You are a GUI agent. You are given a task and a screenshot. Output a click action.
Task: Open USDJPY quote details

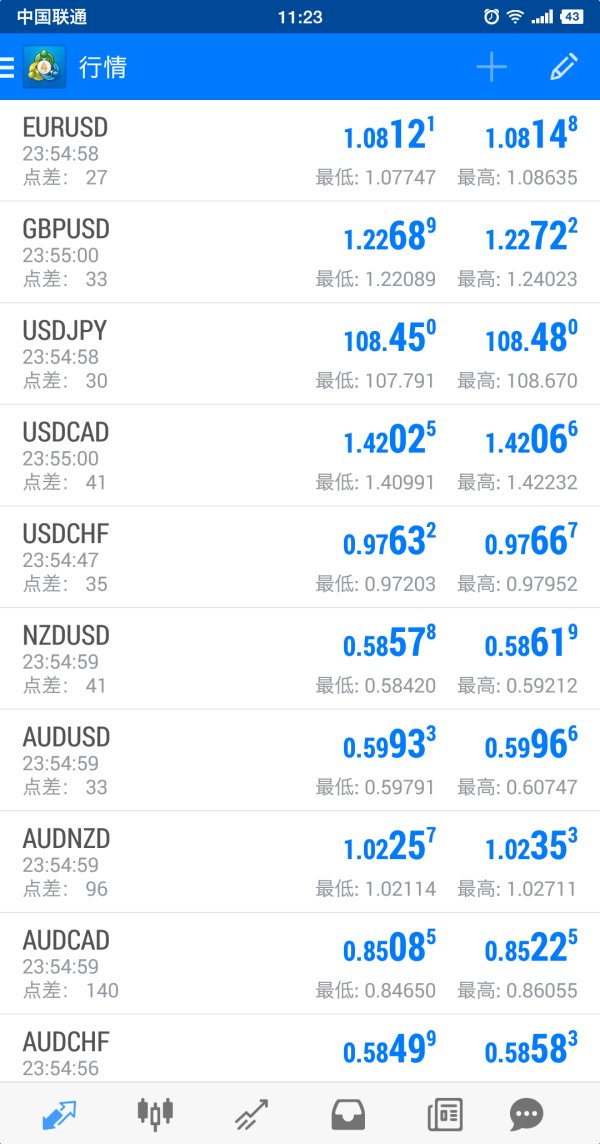pos(300,353)
